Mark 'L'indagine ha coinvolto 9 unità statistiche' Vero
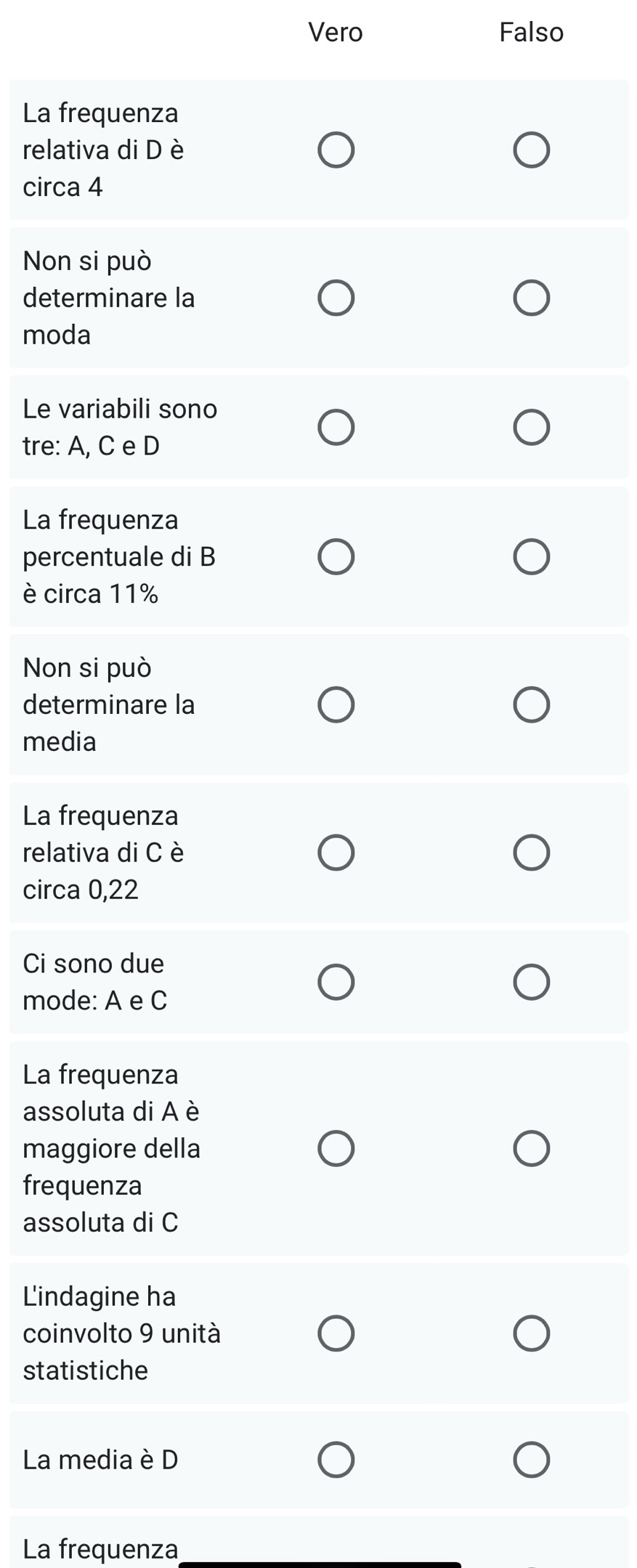The width and height of the screenshot is (637, 1568). 336,1333
